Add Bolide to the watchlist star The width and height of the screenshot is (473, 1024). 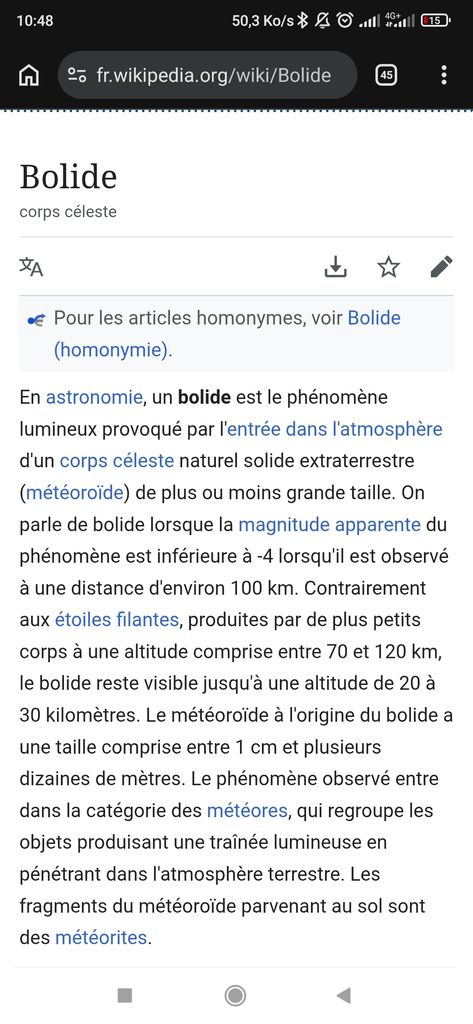[x=389, y=266]
